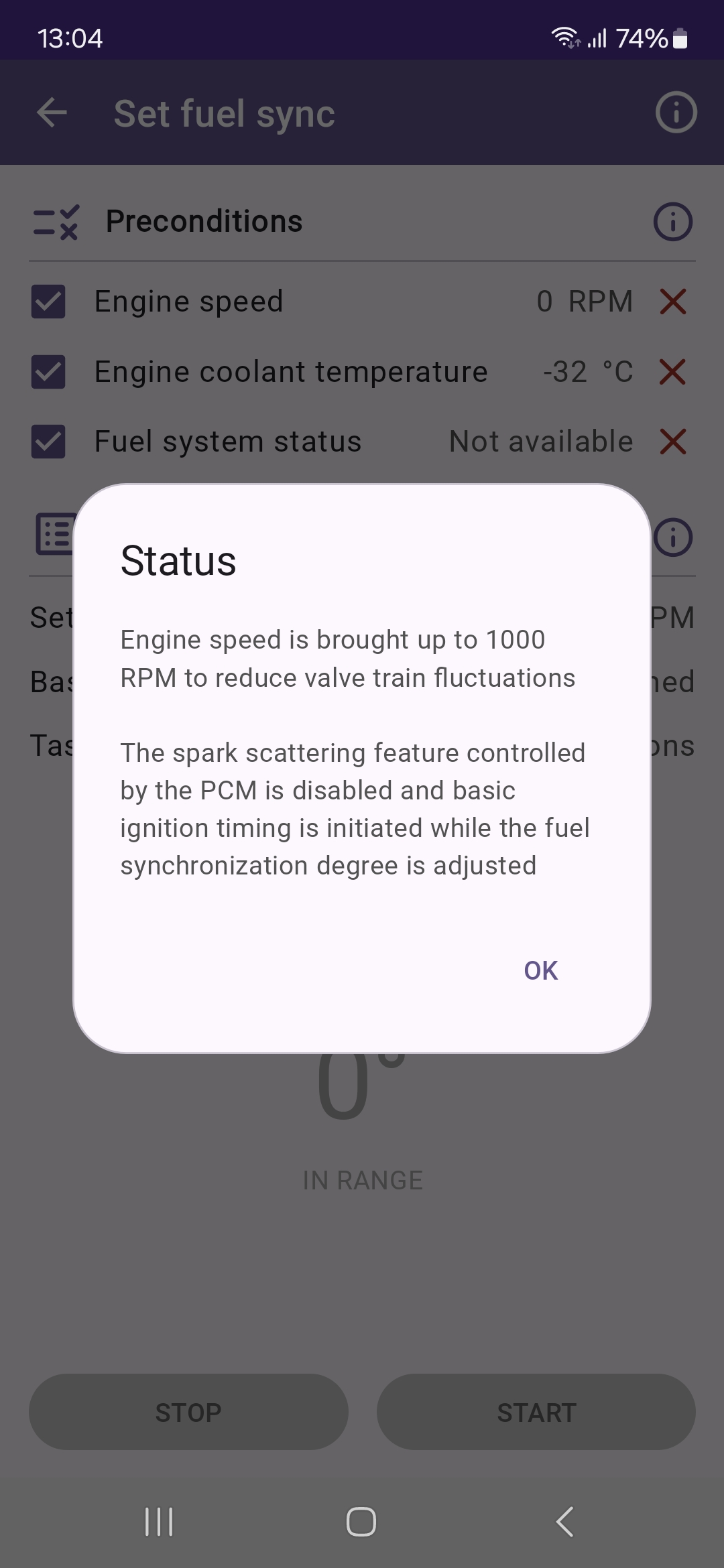Image resolution: width=724 pixels, height=1568 pixels.
Task: Toggle the Fuel system status checkbox
Action: pos(48,442)
